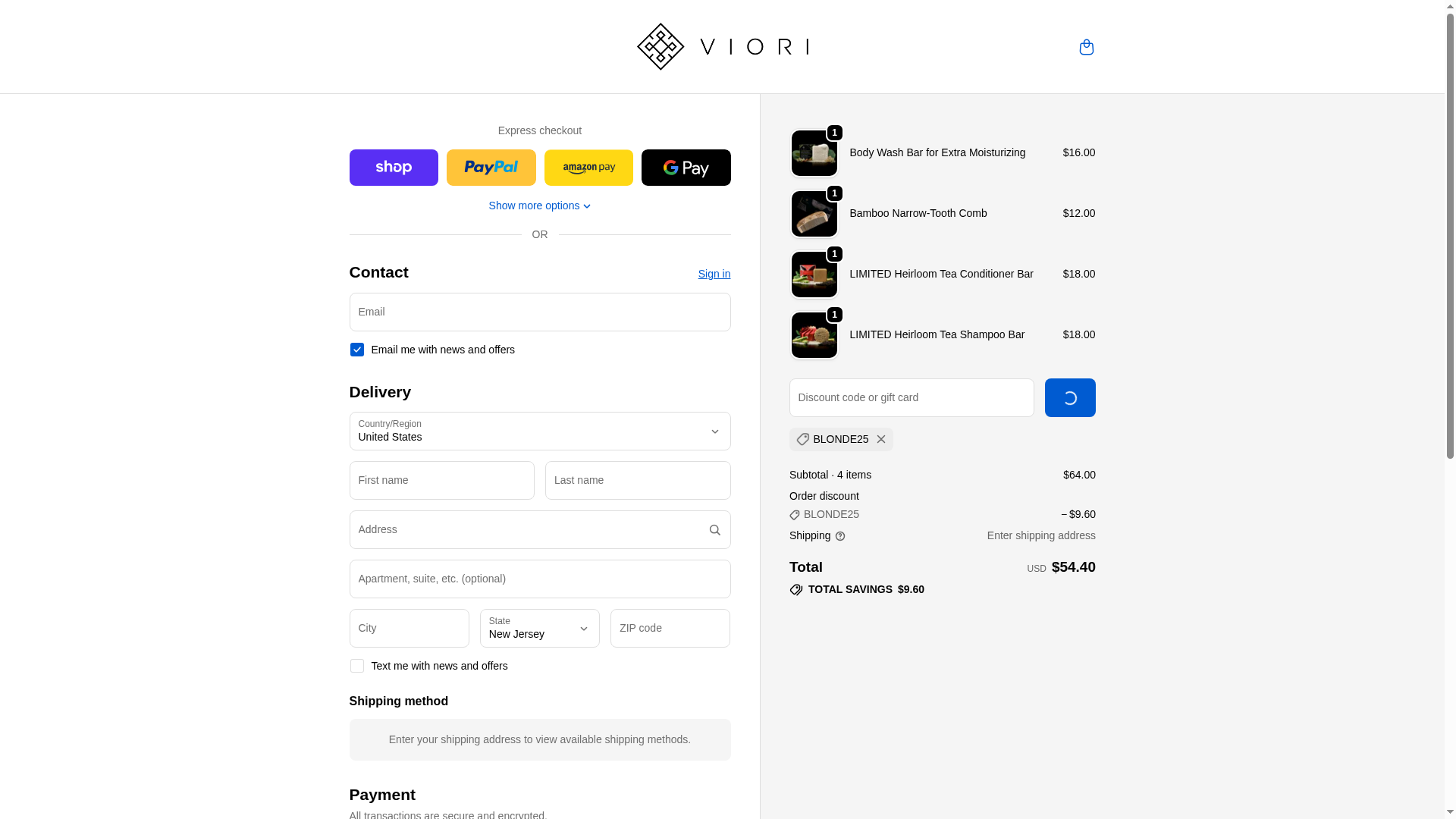The width and height of the screenshot is (1456, 819).
Task: Pay with Shop Pay express checkout
Action: (394, 168)
